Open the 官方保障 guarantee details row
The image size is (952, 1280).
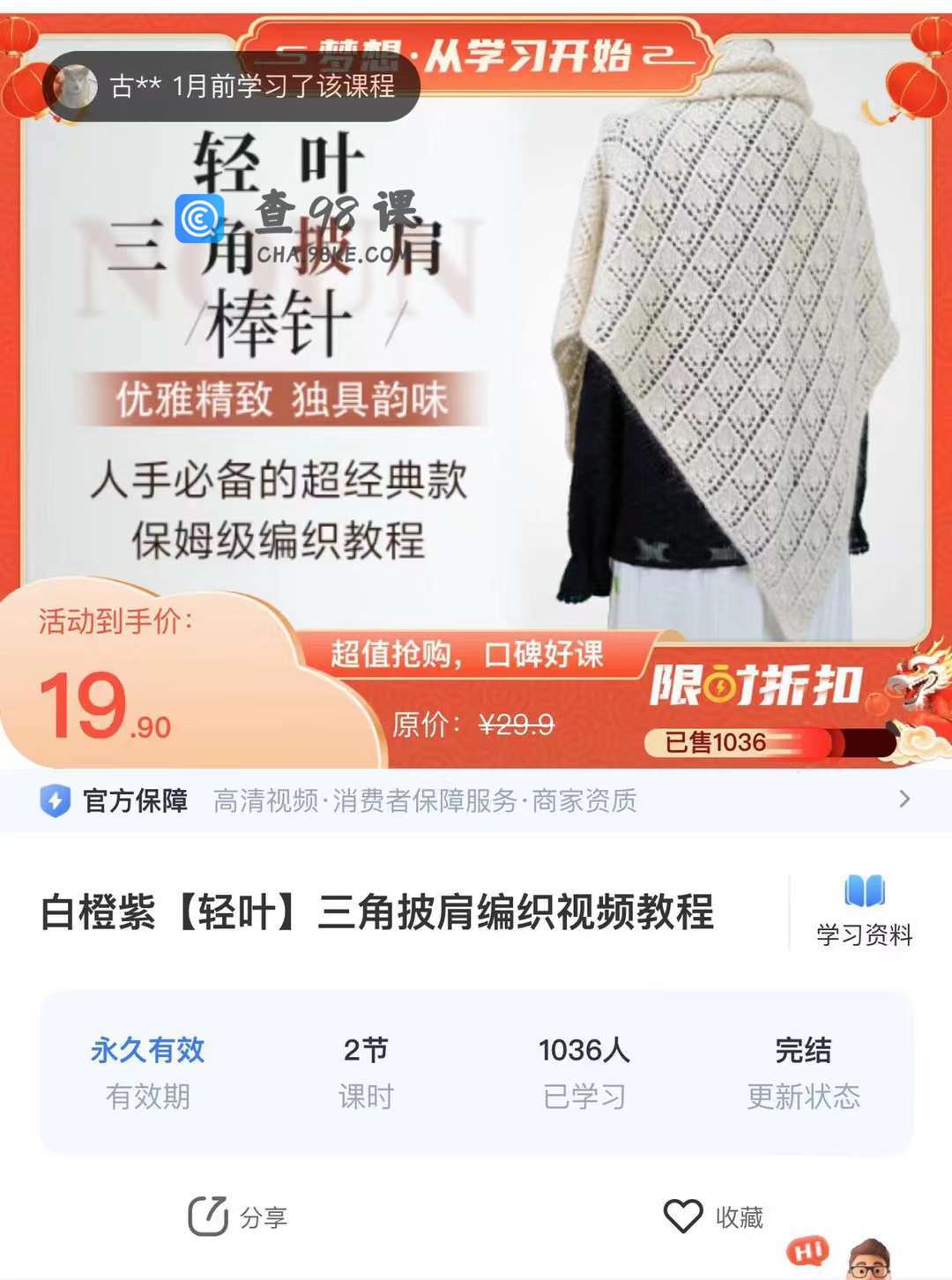click(x=476, y=800)
